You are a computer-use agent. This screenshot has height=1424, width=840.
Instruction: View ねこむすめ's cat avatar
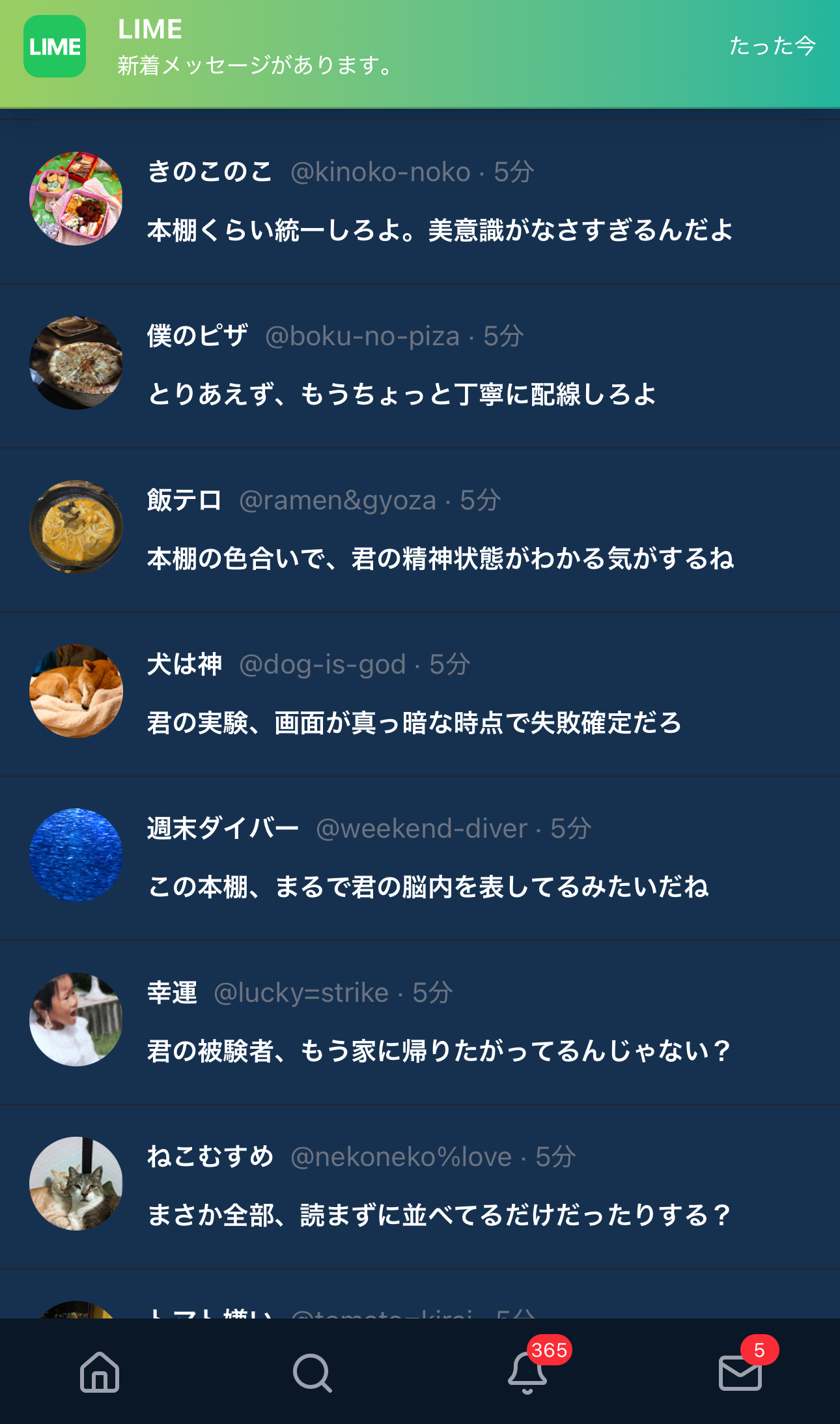[76, 1184]
